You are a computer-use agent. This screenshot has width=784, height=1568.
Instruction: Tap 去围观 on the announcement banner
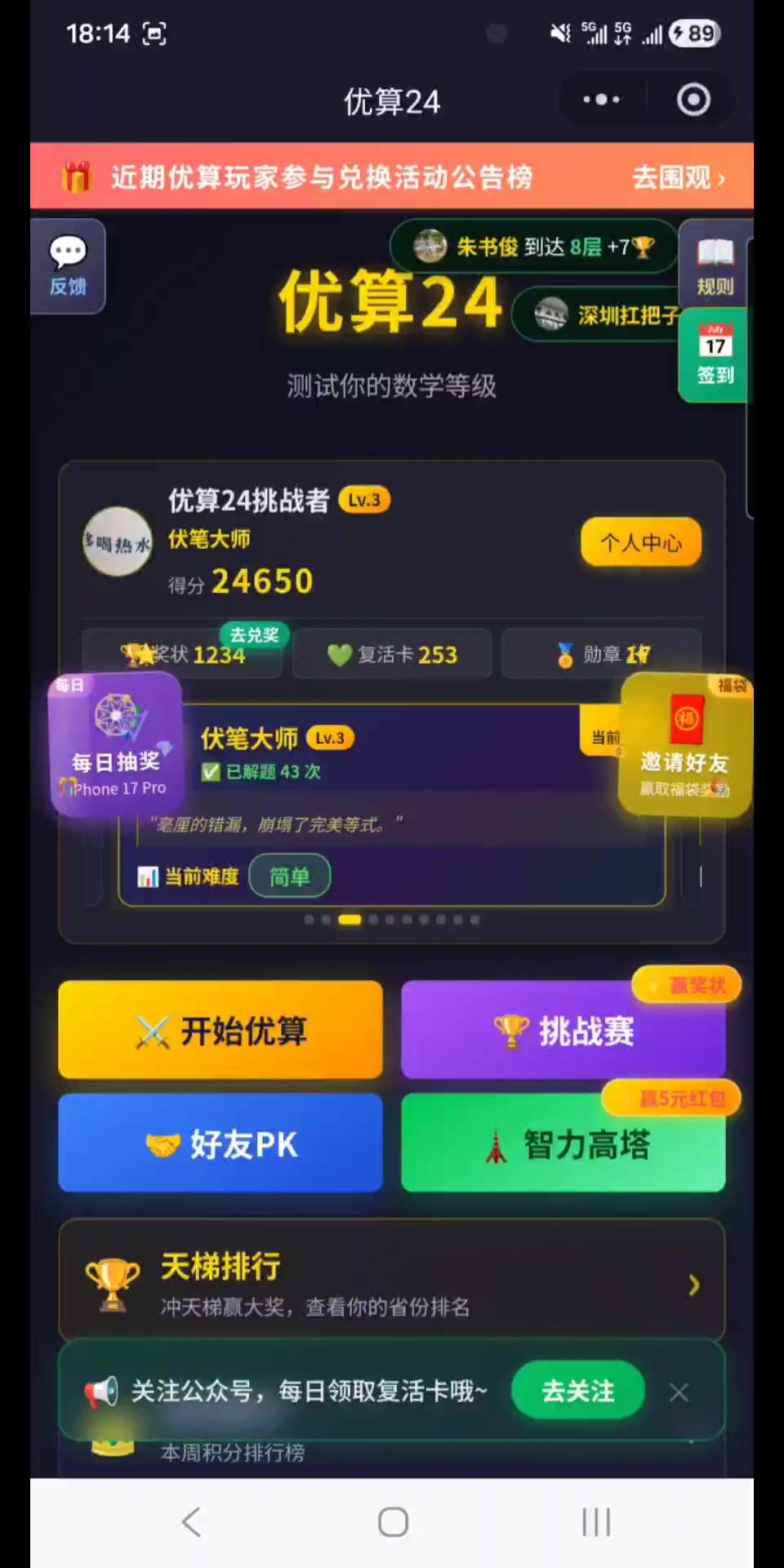click(x=678, y=176)
